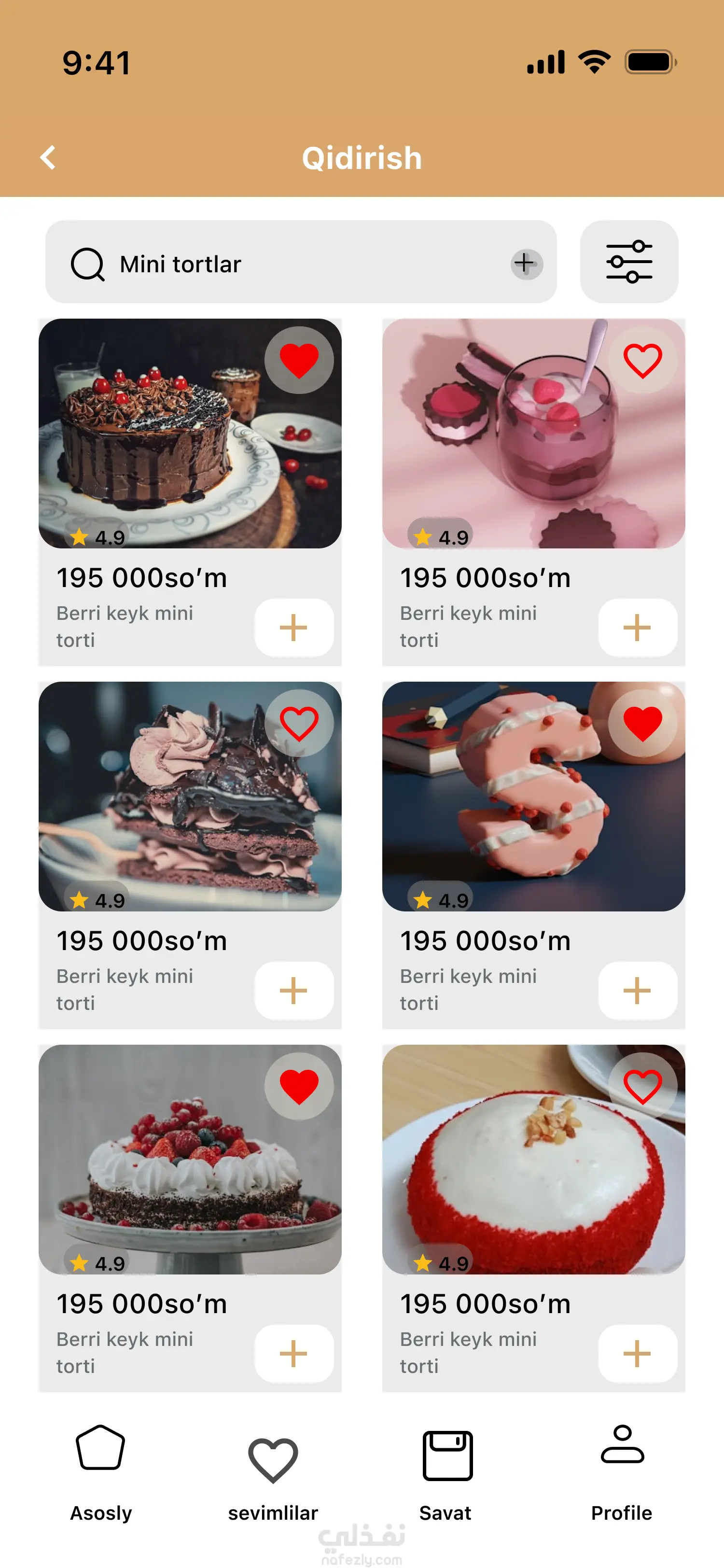Image resolution: width=724 pixels, height=1568 pixels.
Task: Like the red velvet dome cake
Action: 642,1087
